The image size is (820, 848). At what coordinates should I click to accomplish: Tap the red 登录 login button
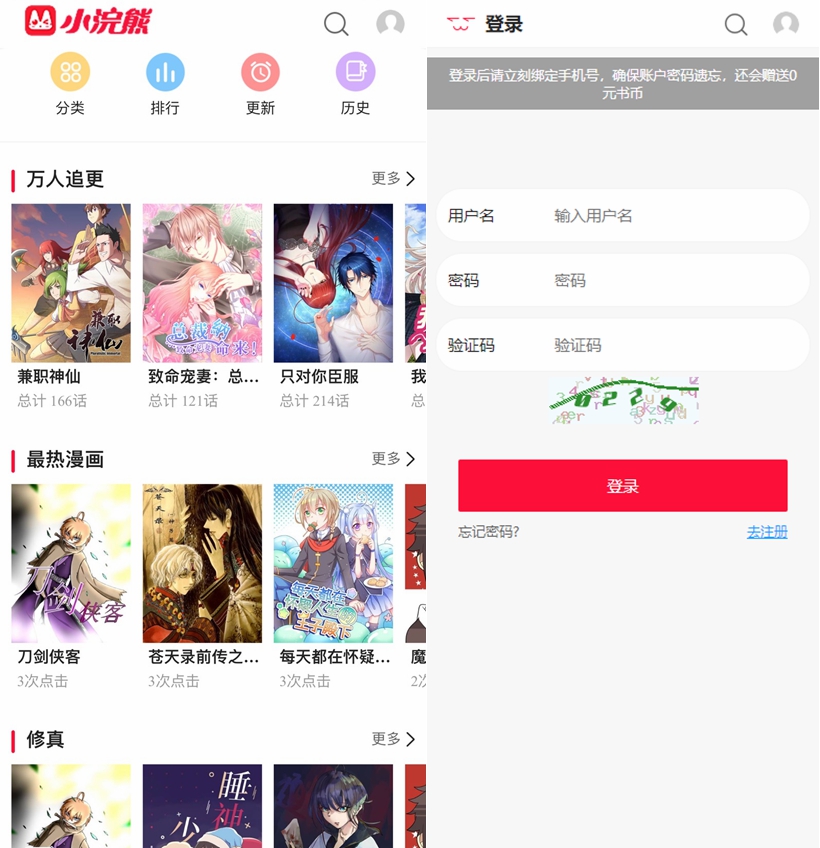pos(622,486)
